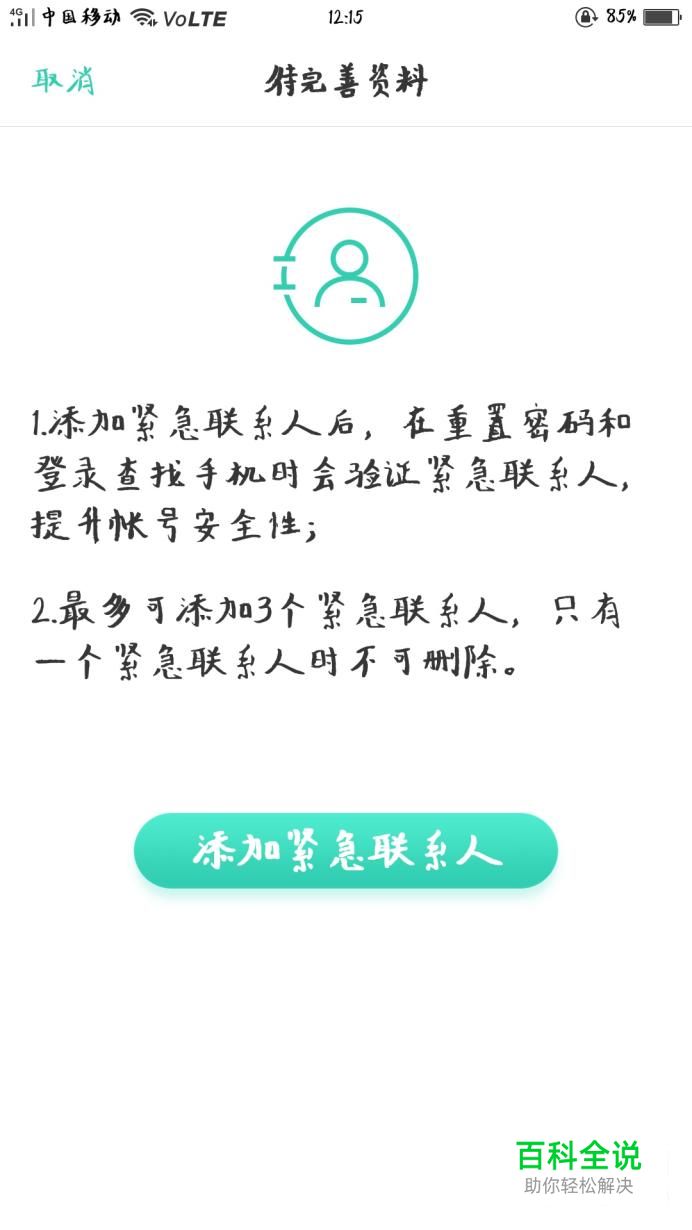
Task: Tap 取消 to cancel
Action: (63, 80)
